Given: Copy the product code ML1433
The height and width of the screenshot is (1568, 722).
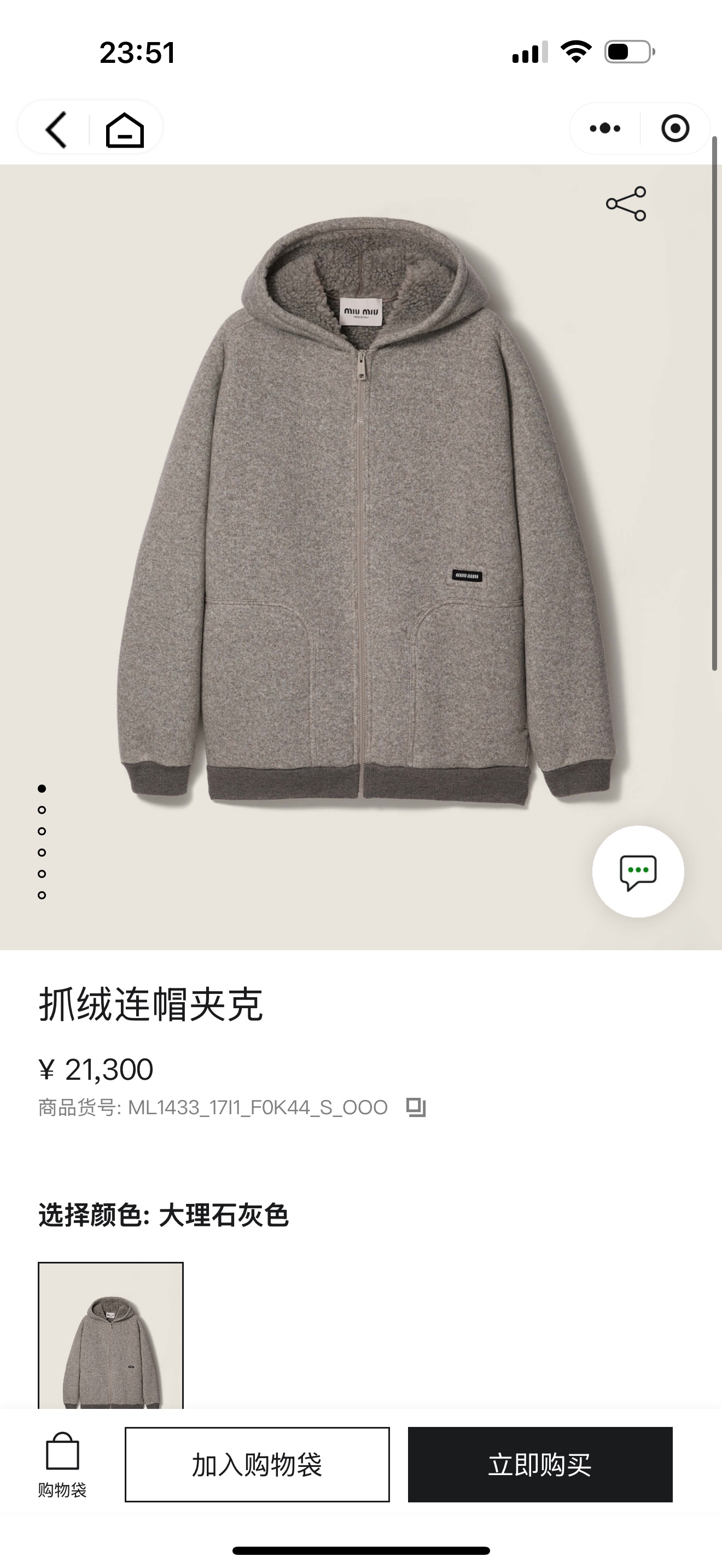Looking at the screenshot, I should coord(416,1107).
